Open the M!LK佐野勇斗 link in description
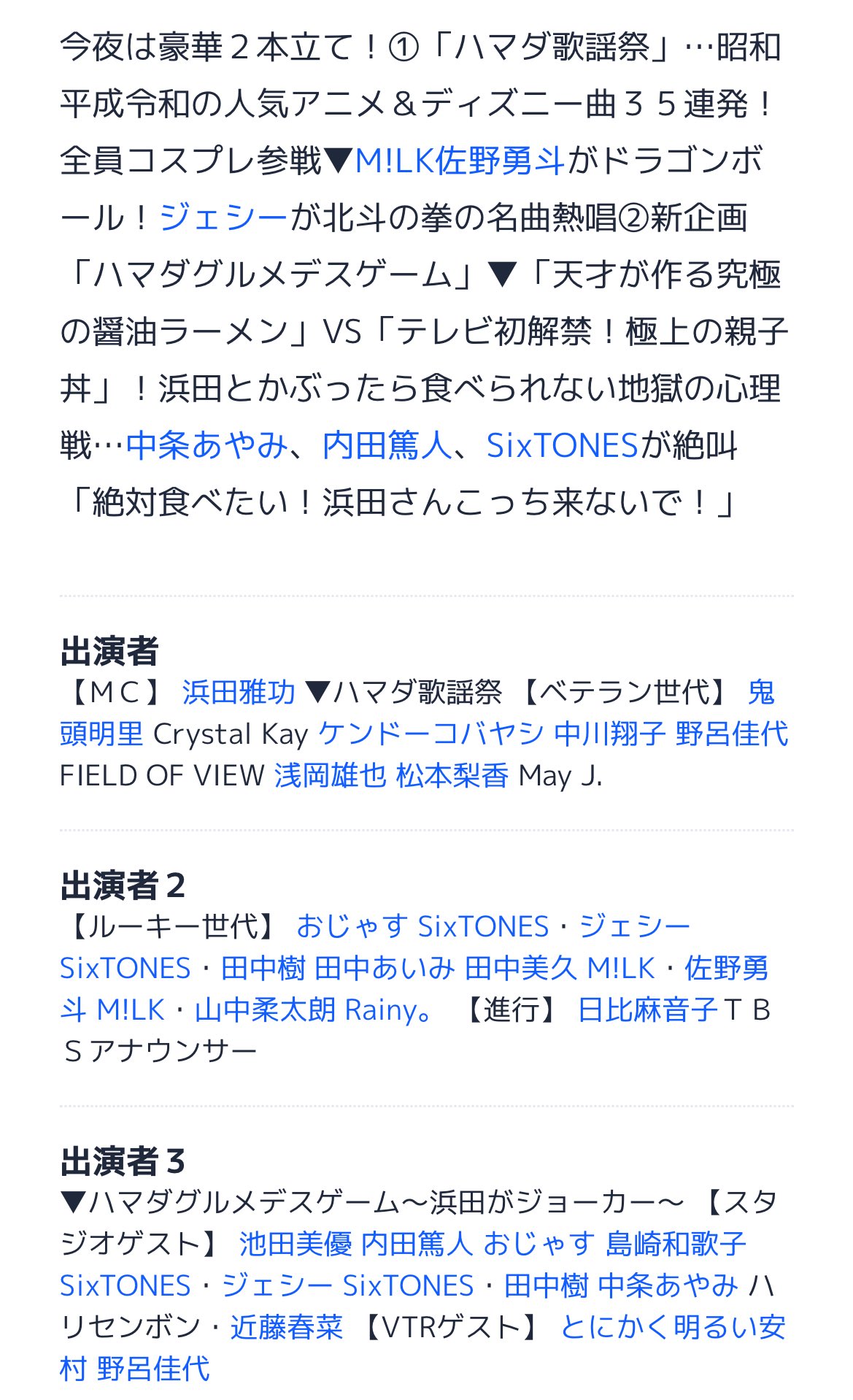This screenshot has width=853, height=1400. pyautogui.click(x=460, y=161)
